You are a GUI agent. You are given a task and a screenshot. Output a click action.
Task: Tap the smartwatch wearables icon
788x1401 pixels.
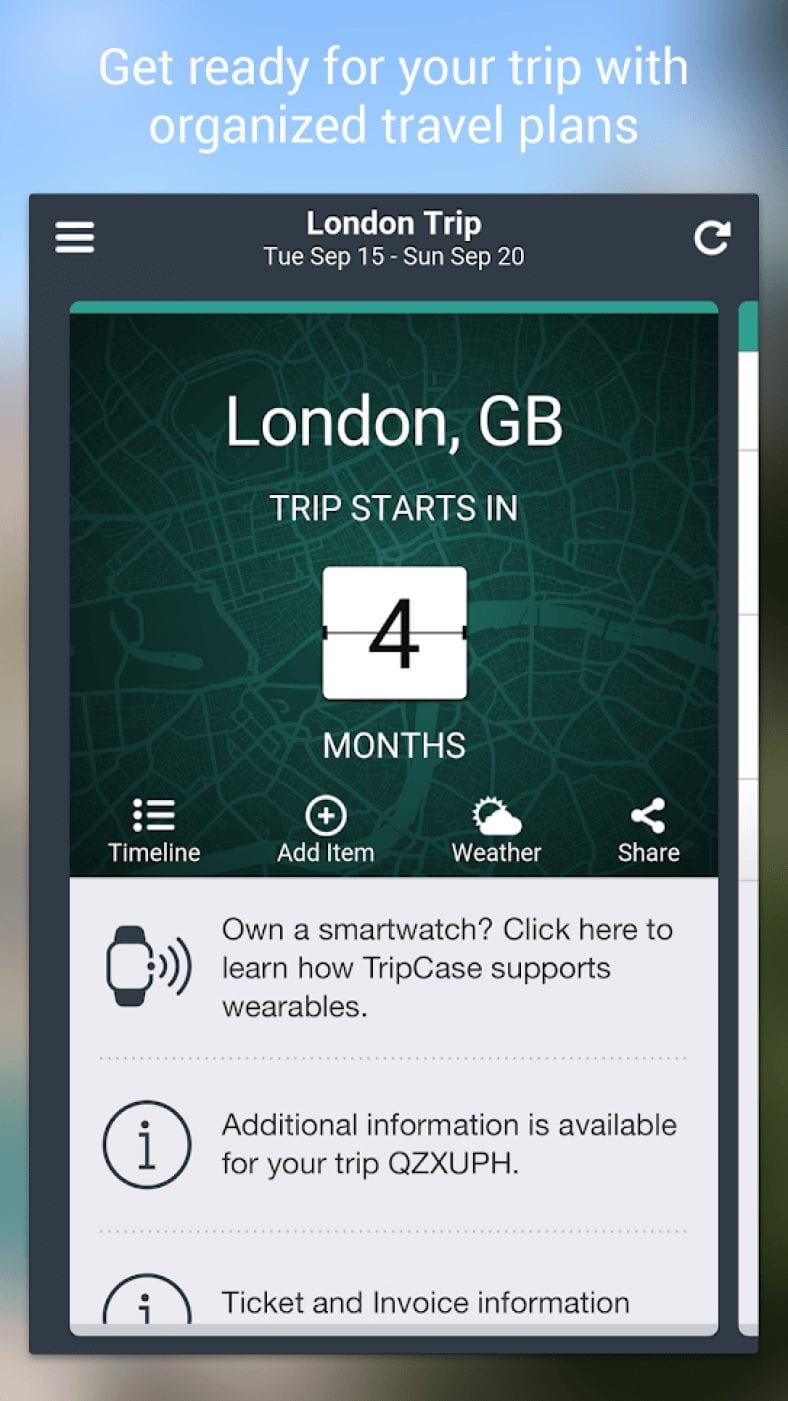tap(146, 967)
